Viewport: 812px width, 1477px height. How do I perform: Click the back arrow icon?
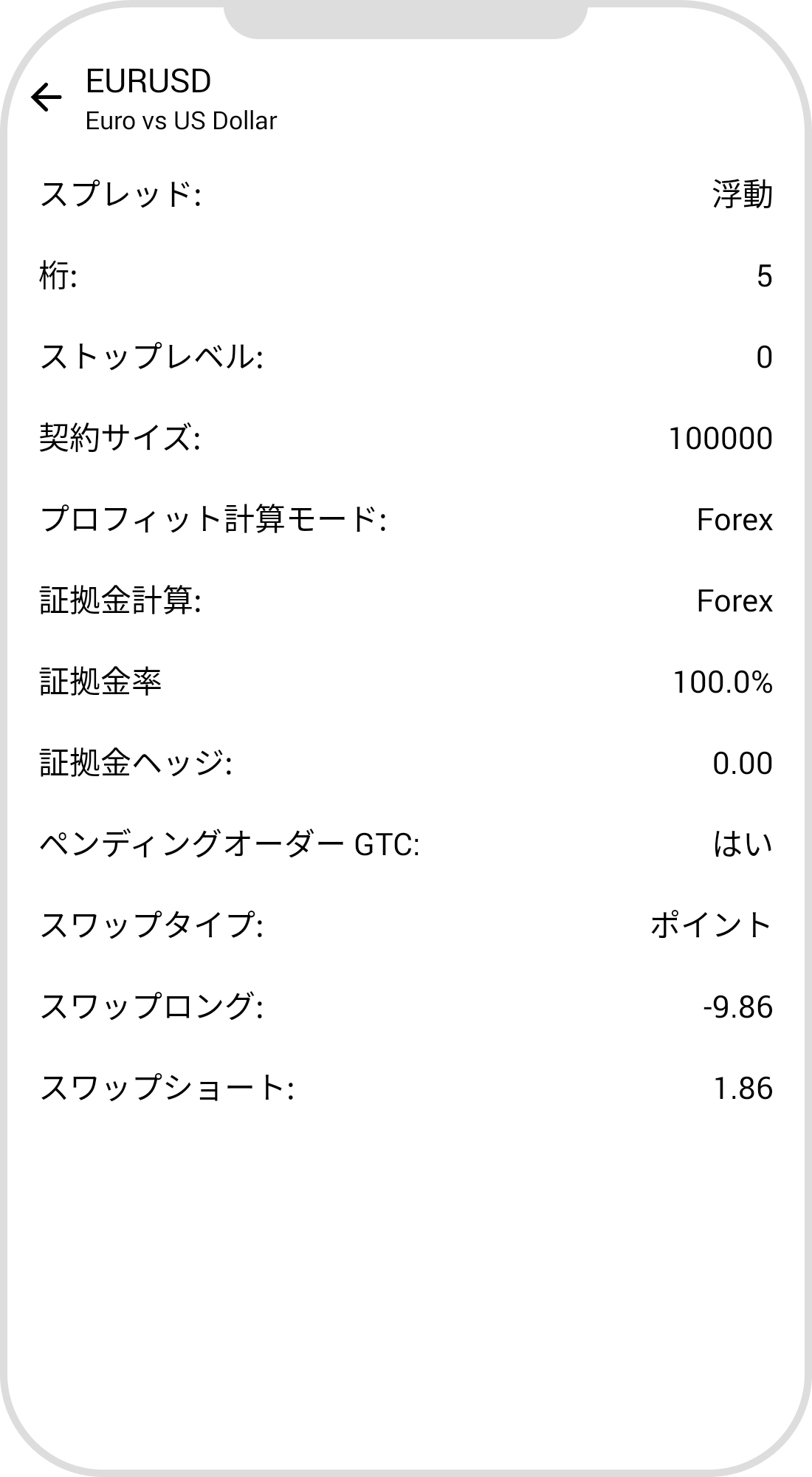click(46, 96)
